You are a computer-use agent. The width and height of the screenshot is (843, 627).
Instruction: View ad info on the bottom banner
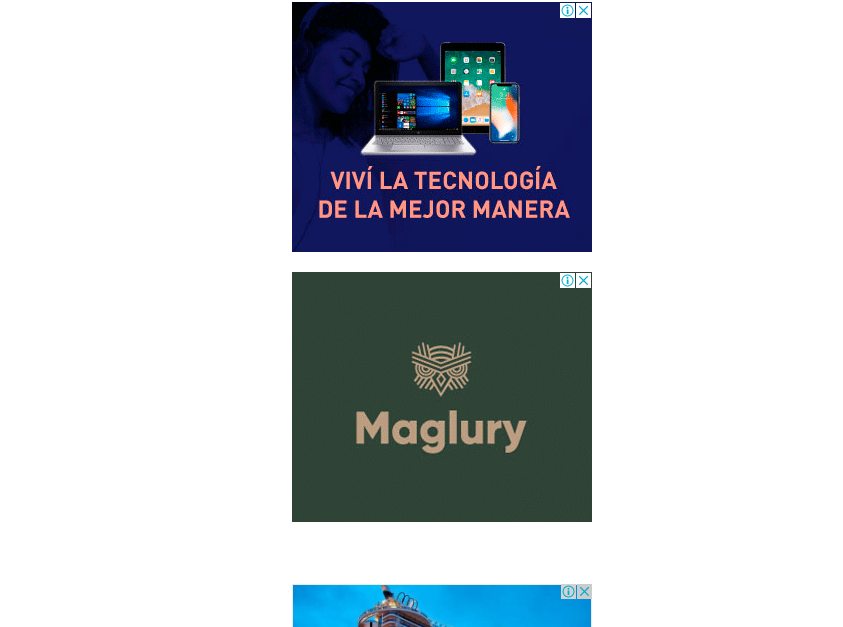pos(568,592)
